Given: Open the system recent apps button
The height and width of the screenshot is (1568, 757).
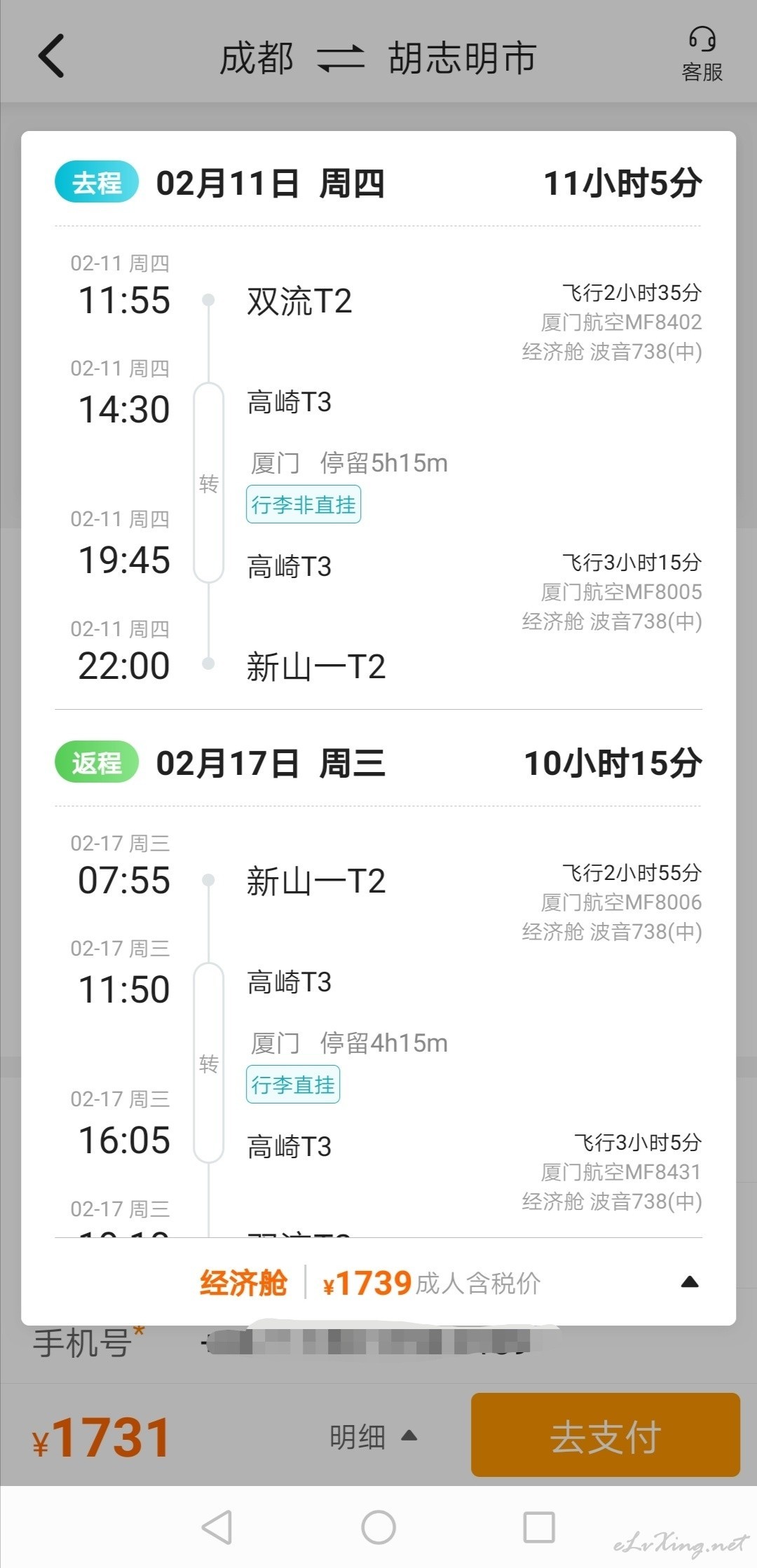Looking at the screenshot, I should click(539, 1527).
